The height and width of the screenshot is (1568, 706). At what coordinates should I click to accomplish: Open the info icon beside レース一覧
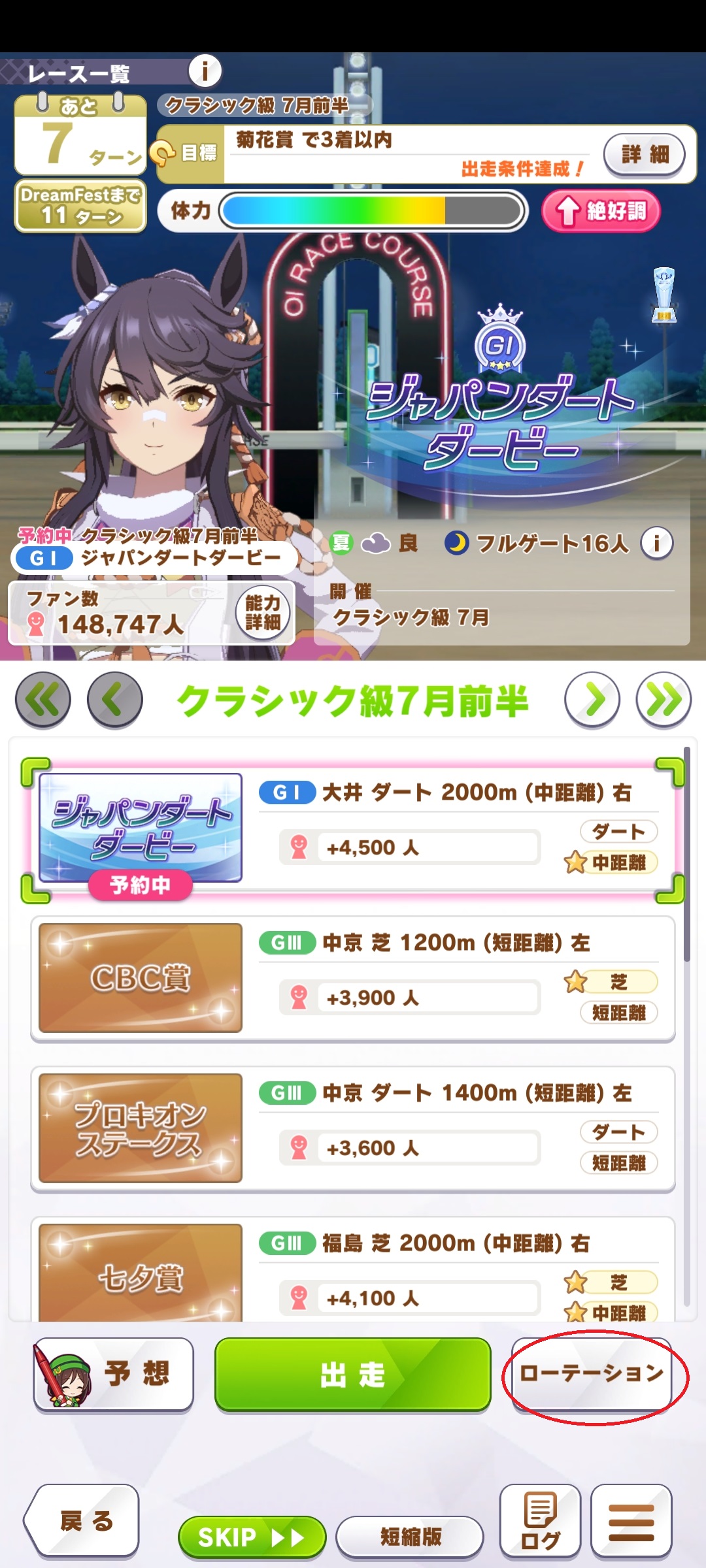tap(205, 71)
